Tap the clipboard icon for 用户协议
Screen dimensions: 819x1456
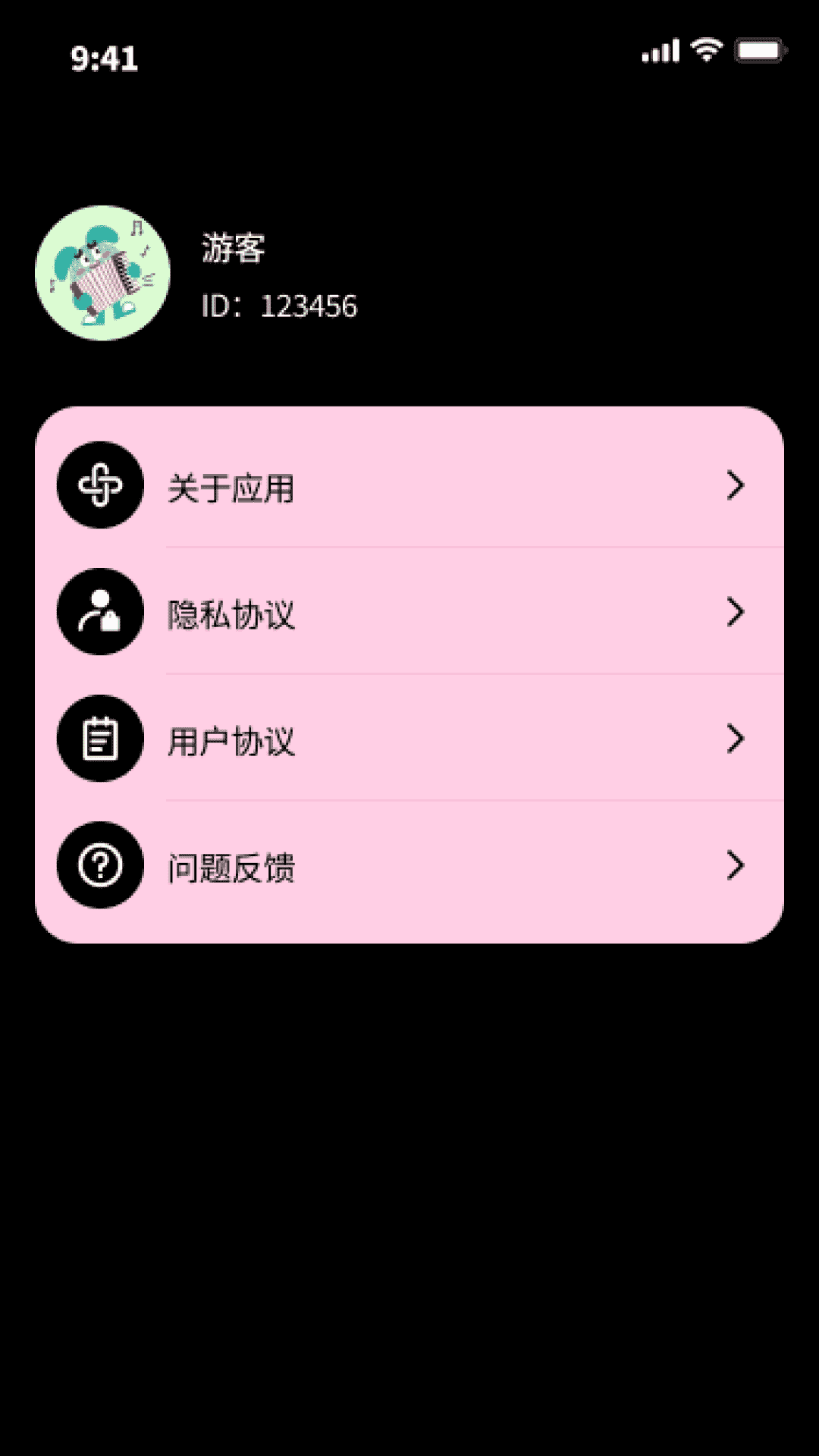coord(99,739)
